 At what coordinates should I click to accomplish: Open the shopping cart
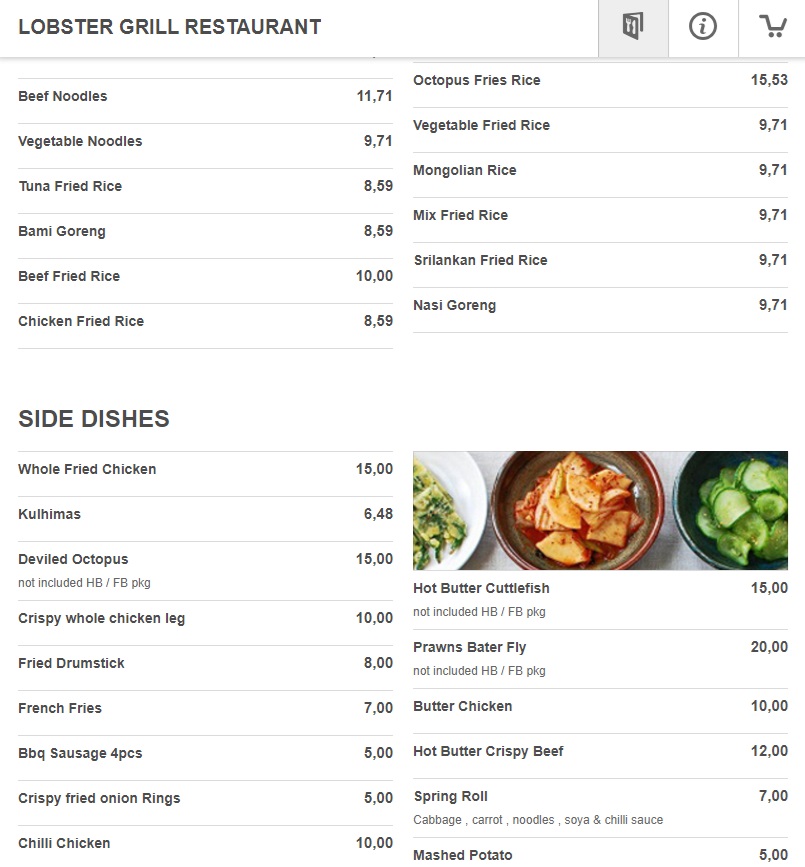(x=772, y=27)
